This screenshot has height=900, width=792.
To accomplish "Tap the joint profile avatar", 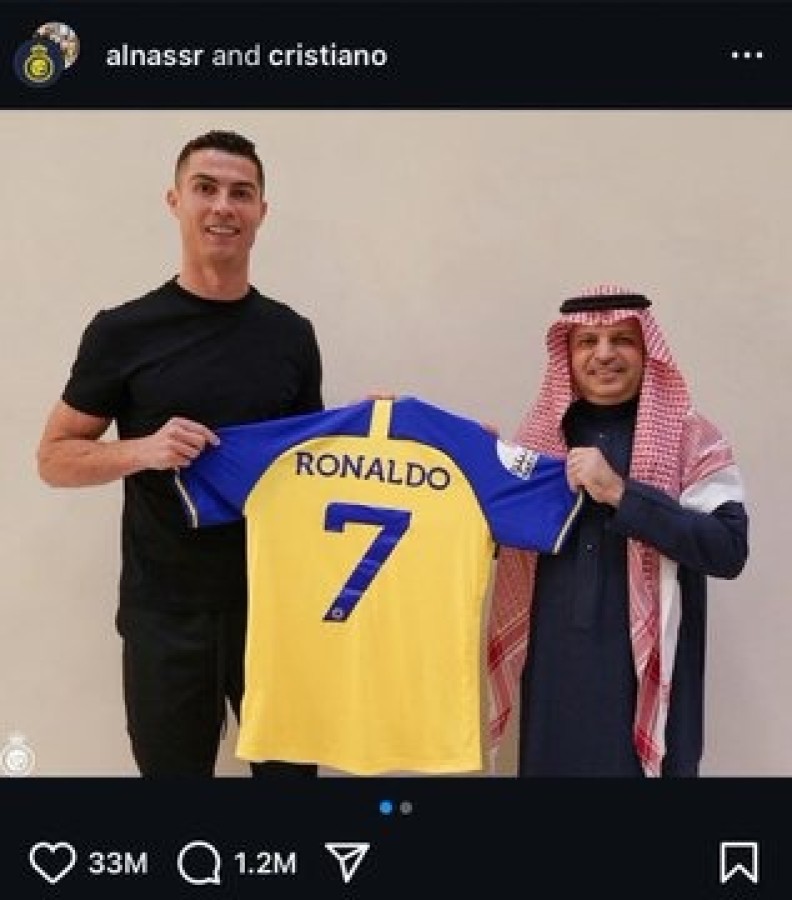I will pyautogui.click(x=46, y=54).
